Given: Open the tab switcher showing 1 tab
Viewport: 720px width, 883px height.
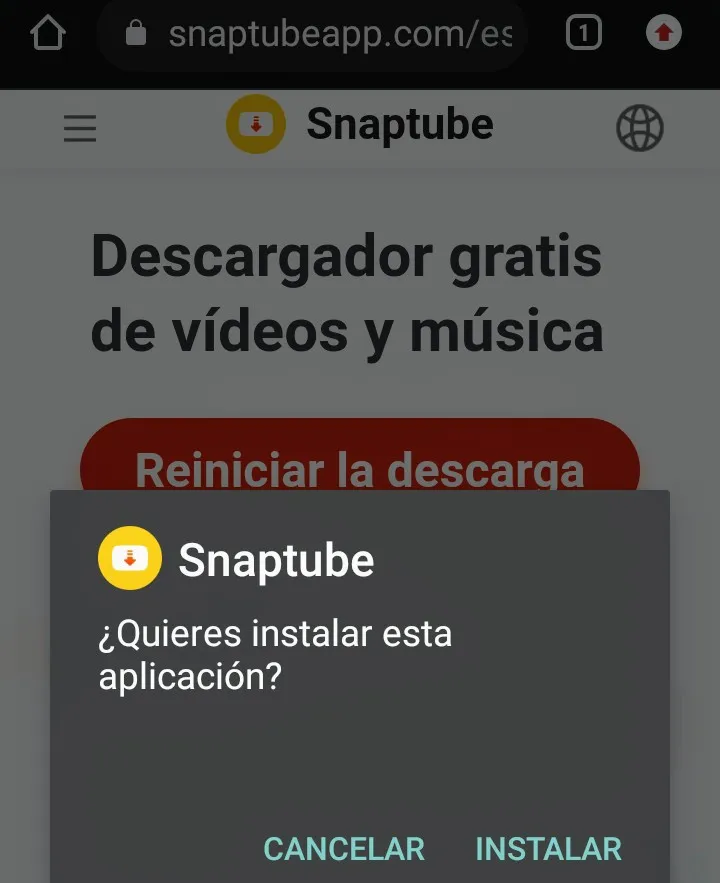Looking at the screenshot, I should click(583, 34).
